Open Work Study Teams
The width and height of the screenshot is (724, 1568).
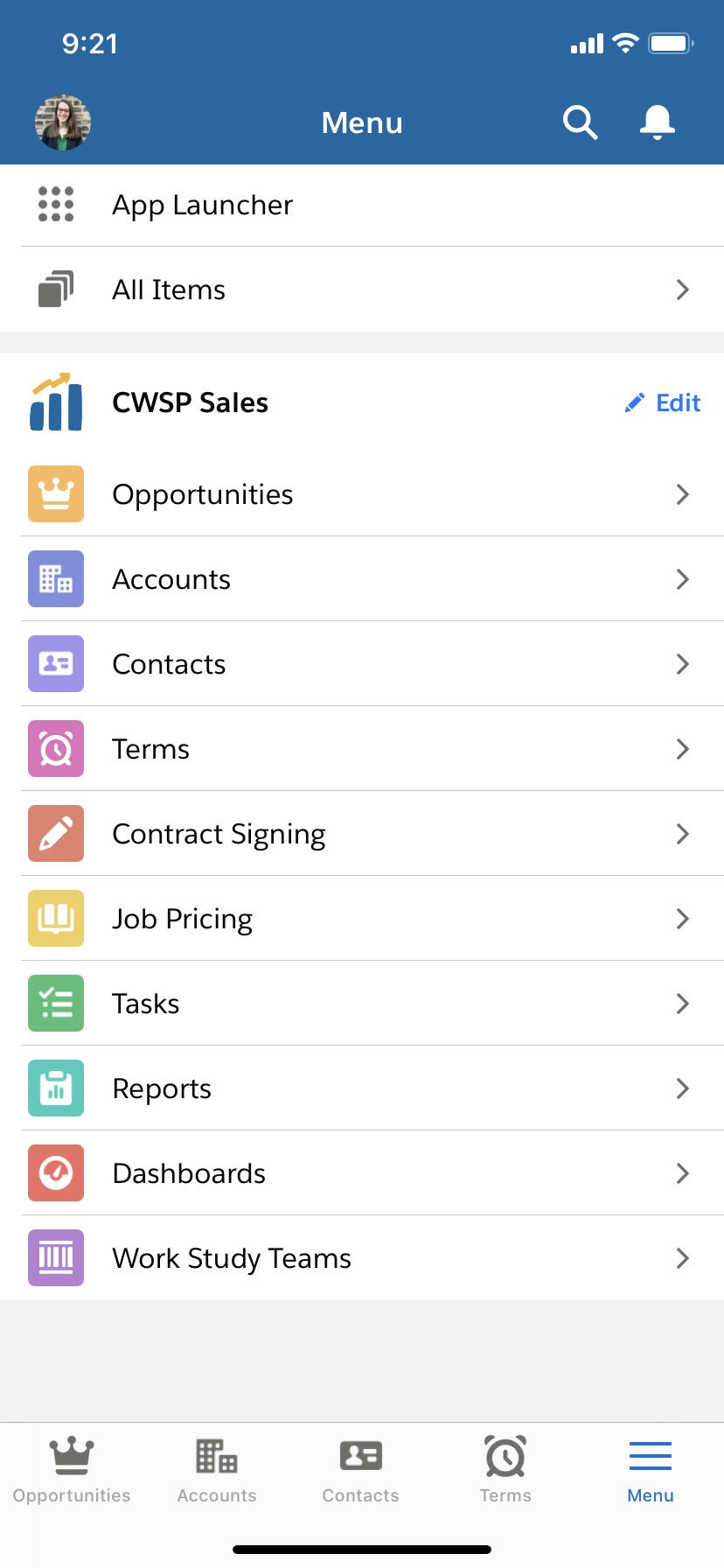pyautogui.click(x=362, y=1258)
